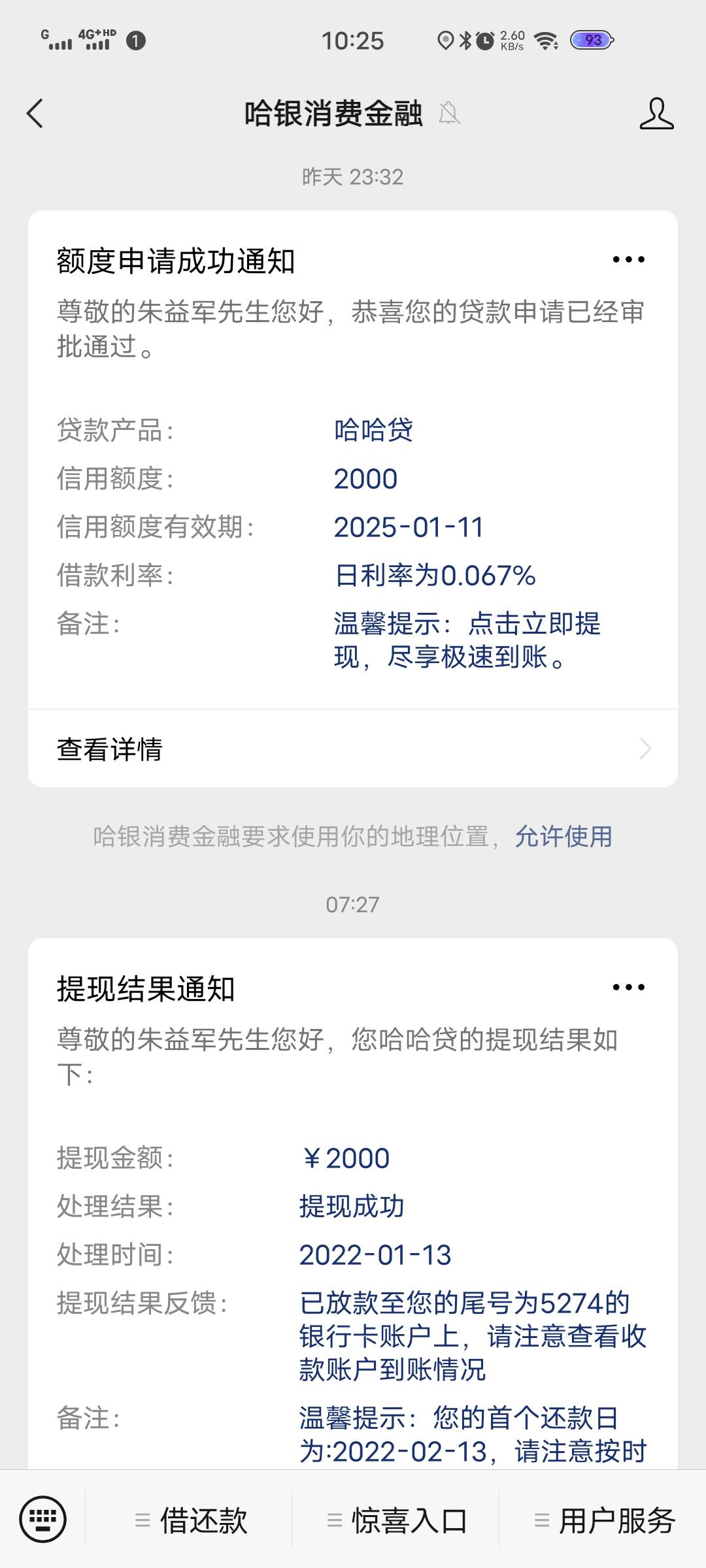Open the account profile icon

point(656,114)
